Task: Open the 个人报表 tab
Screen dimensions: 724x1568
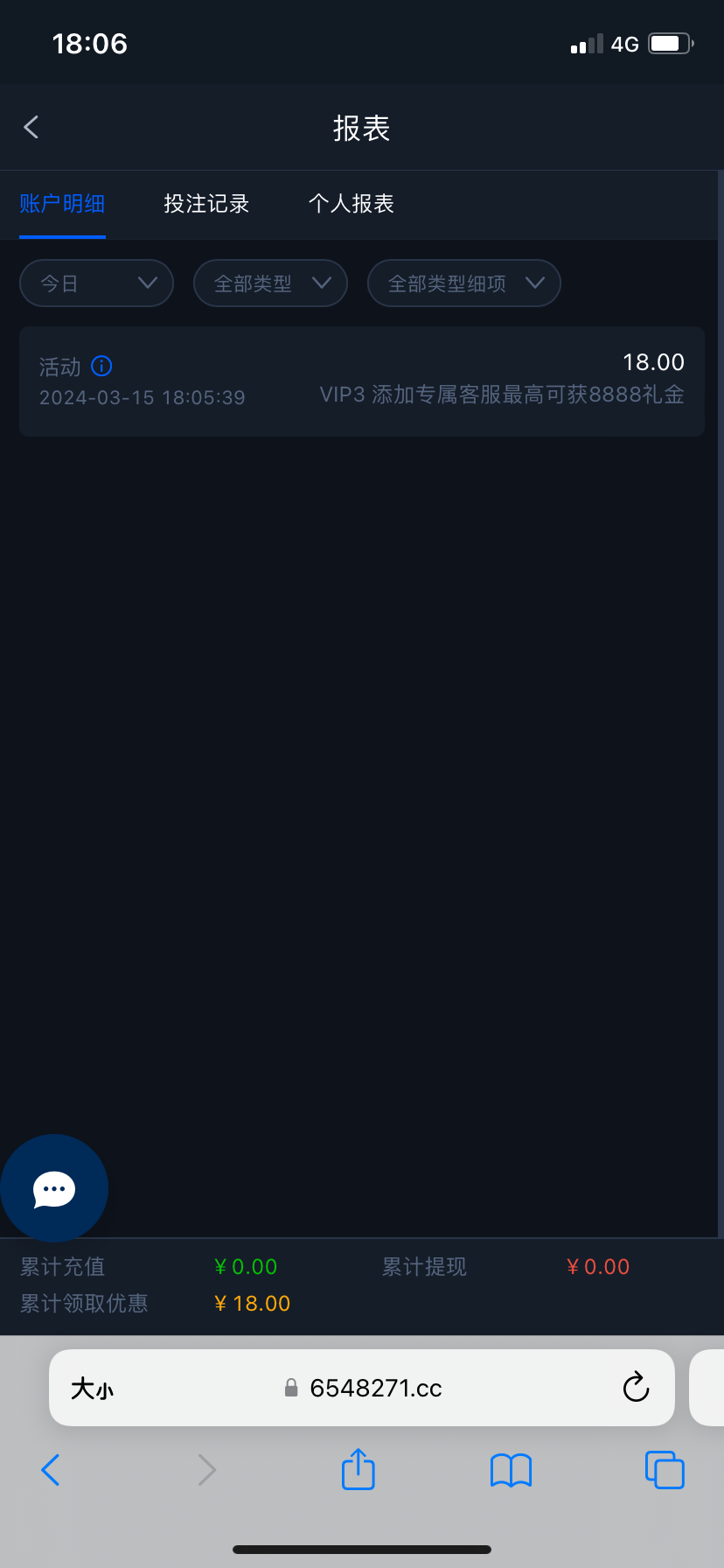Action: (x=352, y=204)
